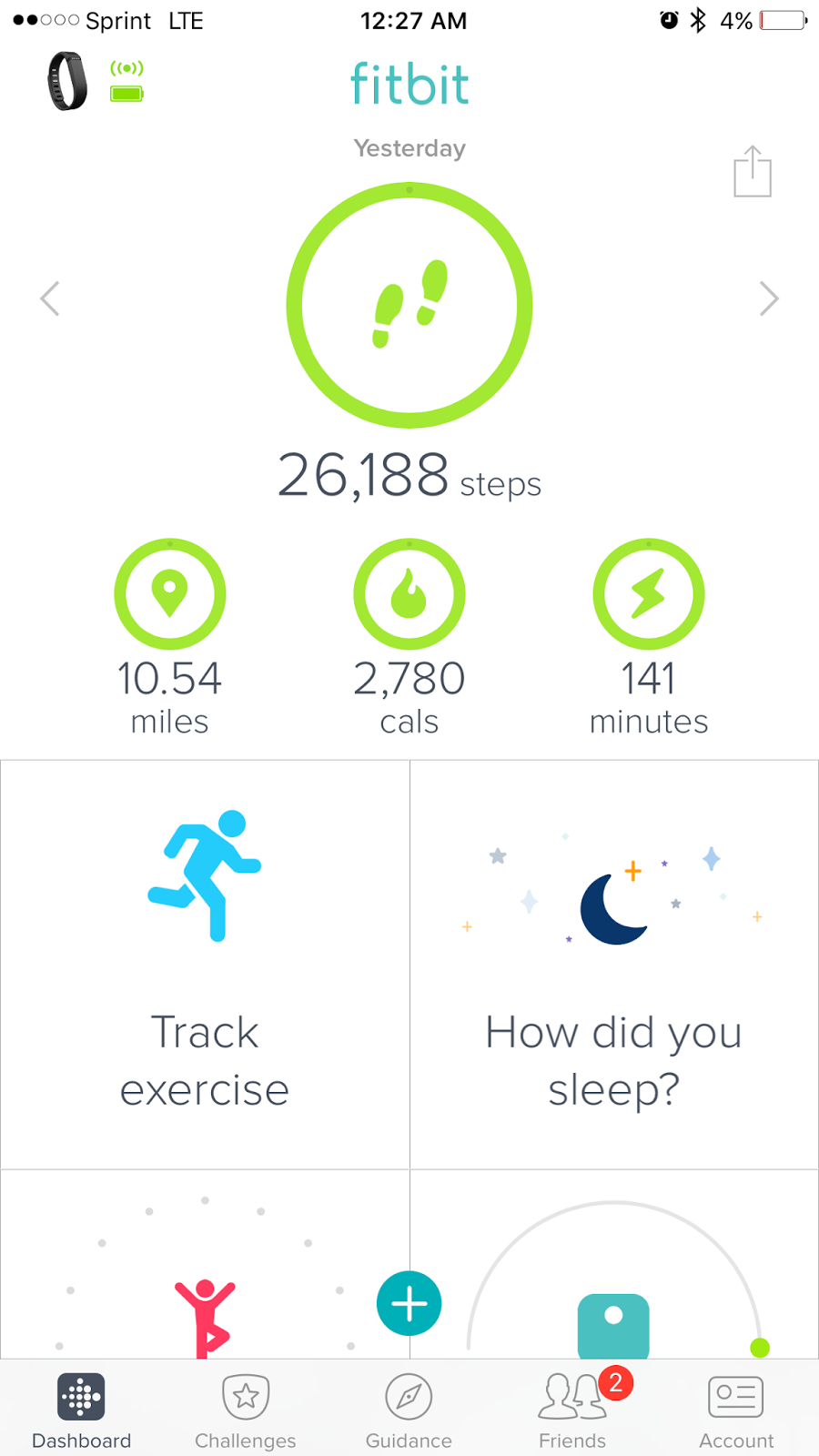Open the pink stretching figure tile

click(x=205, y=1310)
